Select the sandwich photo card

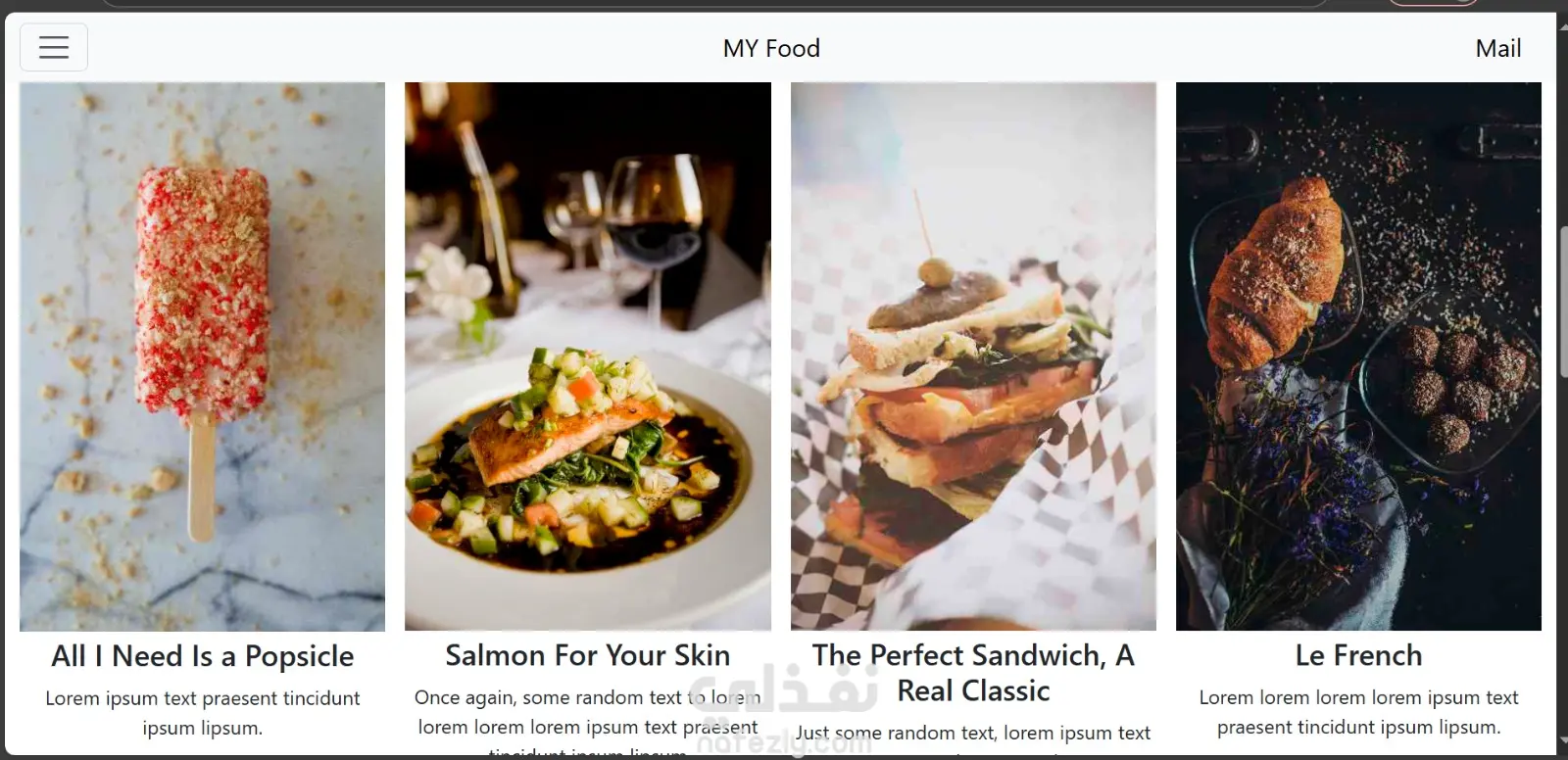(973, 356)
